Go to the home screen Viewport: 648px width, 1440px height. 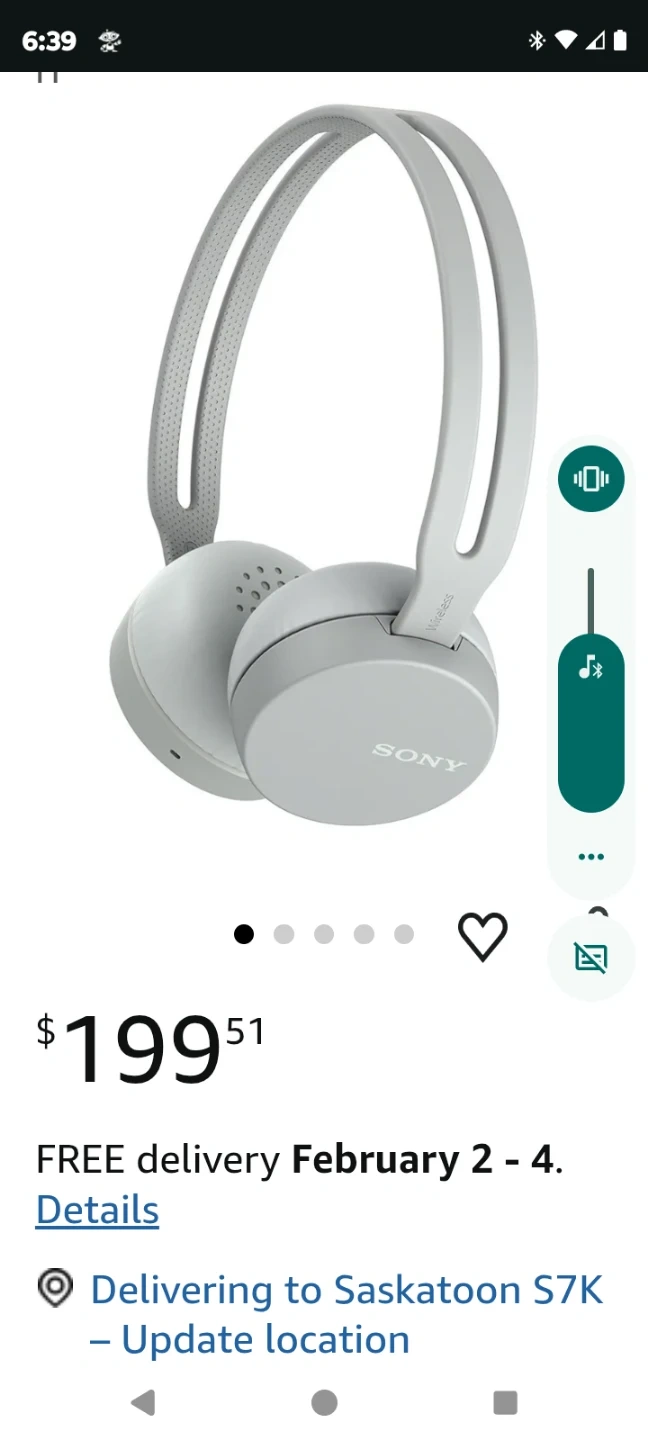pos(324,1403)
